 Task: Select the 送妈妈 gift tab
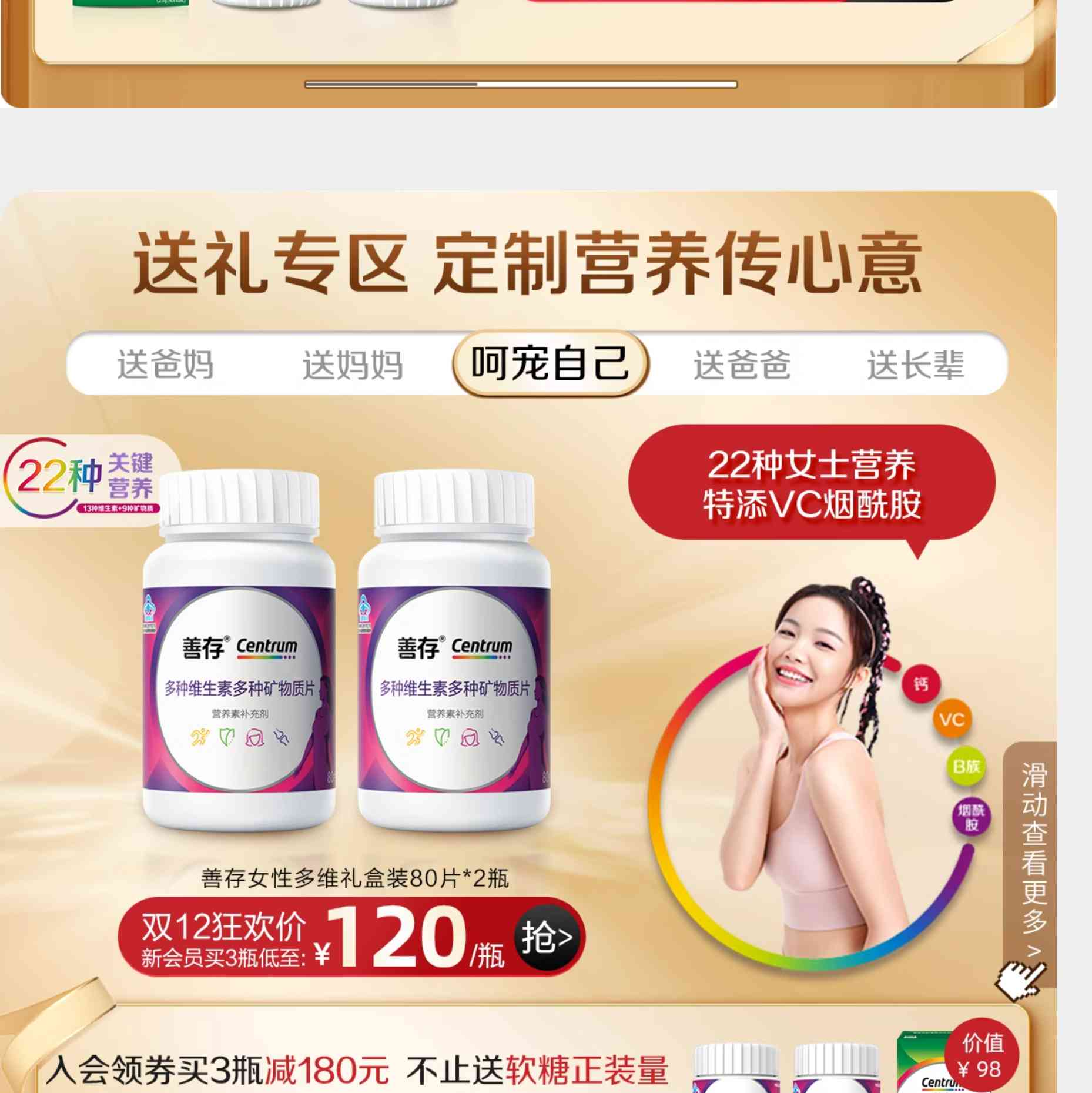click(x=353, y=365)
